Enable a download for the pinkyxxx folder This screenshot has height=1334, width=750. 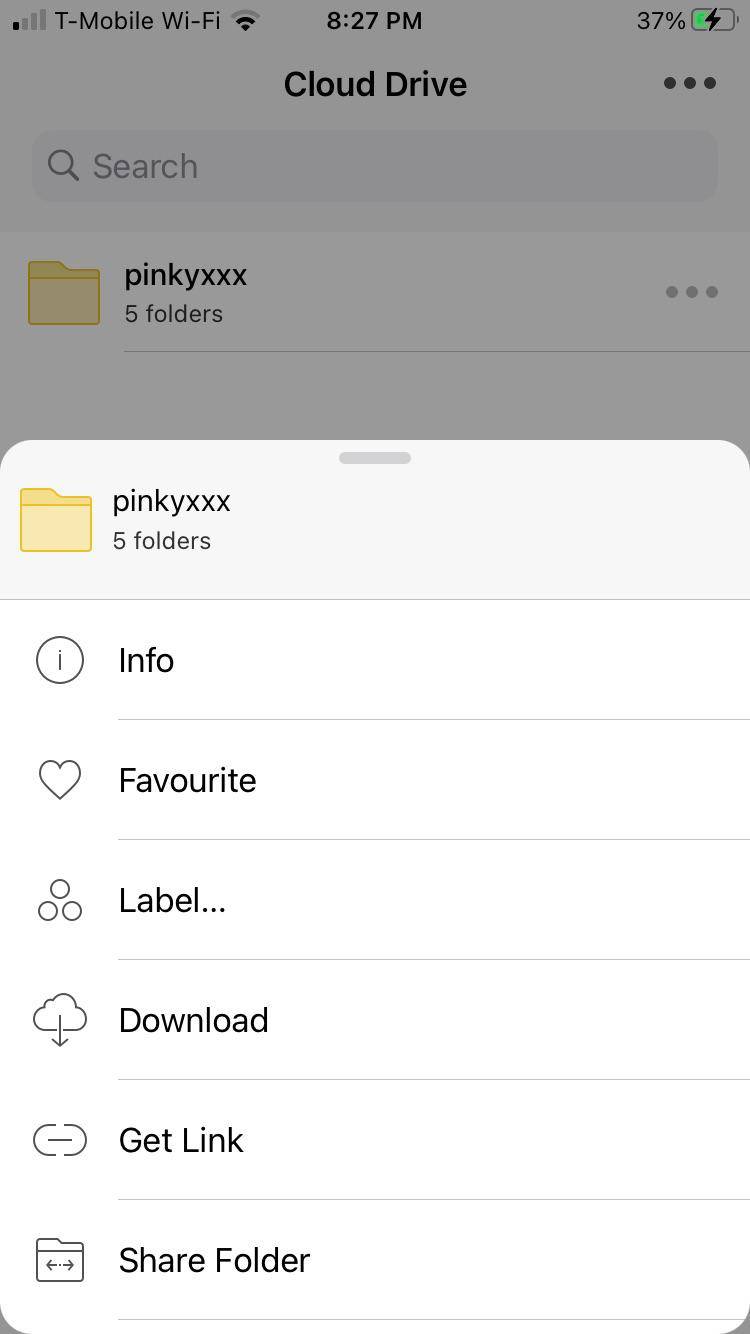point(193,1019)
